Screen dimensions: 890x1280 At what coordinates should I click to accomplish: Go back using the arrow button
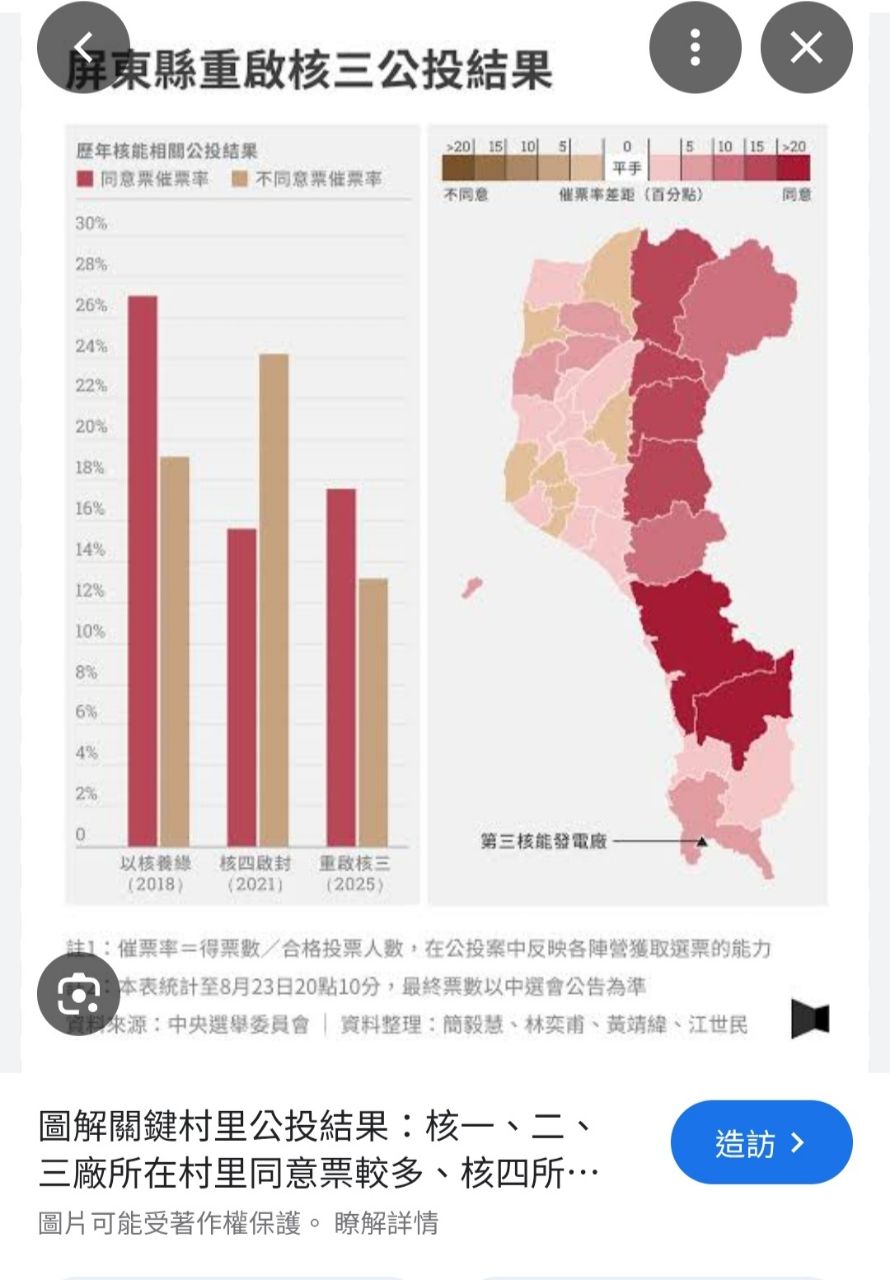pos(84,47)
